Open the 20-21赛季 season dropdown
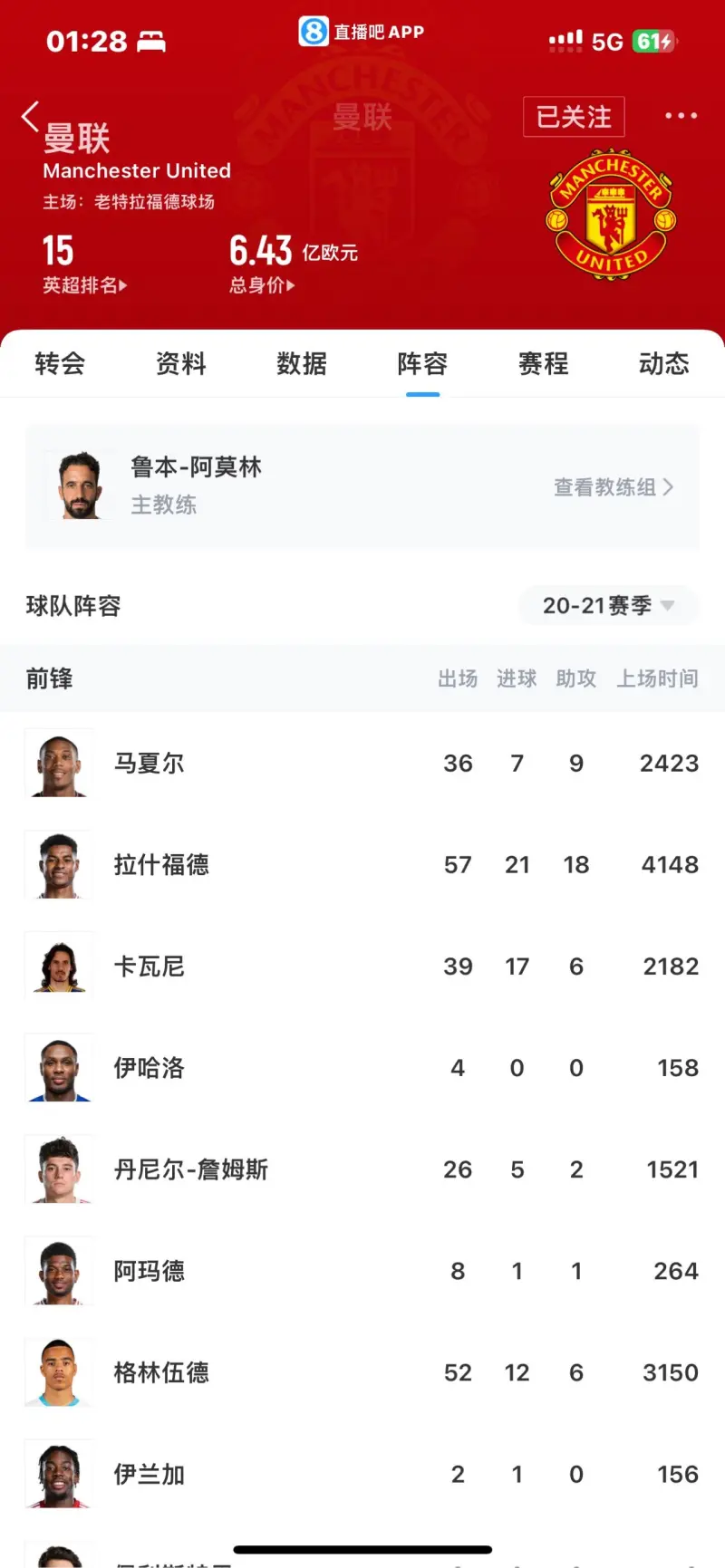 click(608, 605)
